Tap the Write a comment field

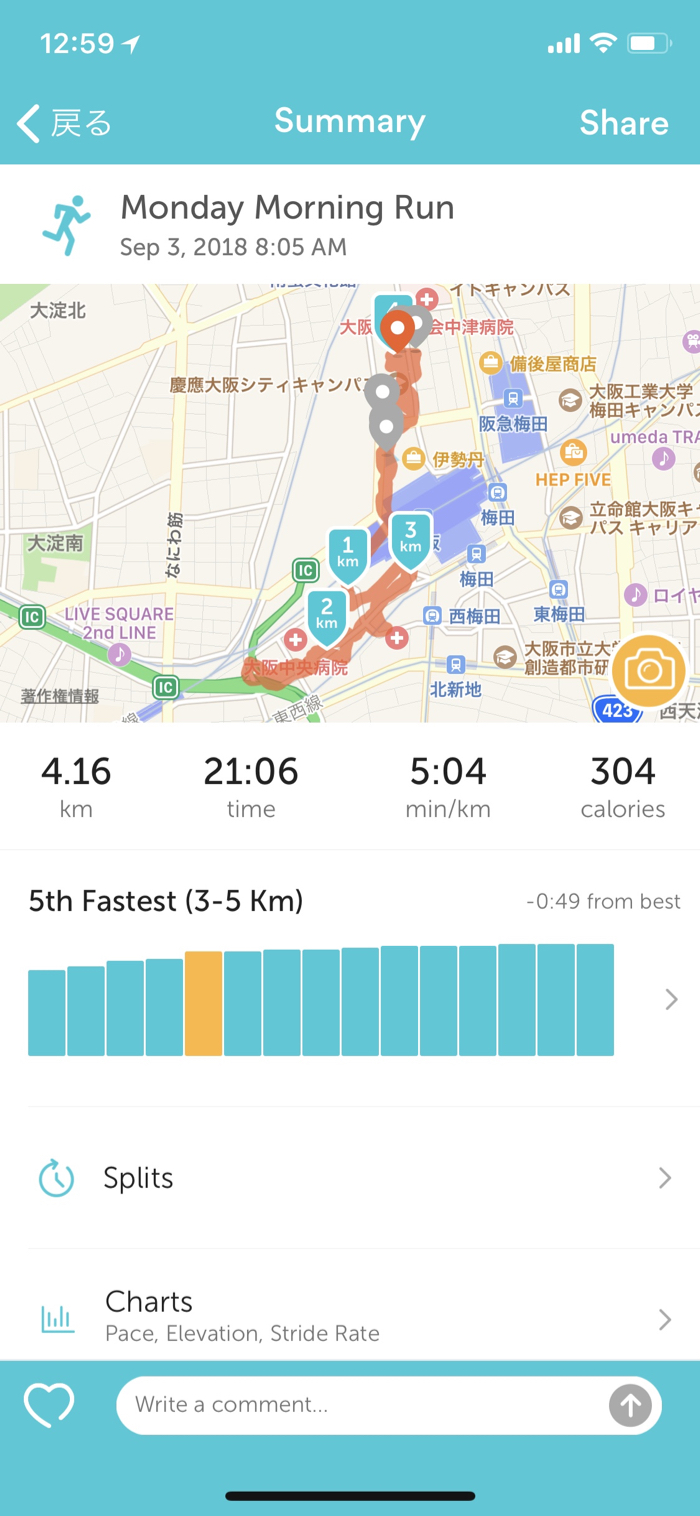(x=360, y=1405)
